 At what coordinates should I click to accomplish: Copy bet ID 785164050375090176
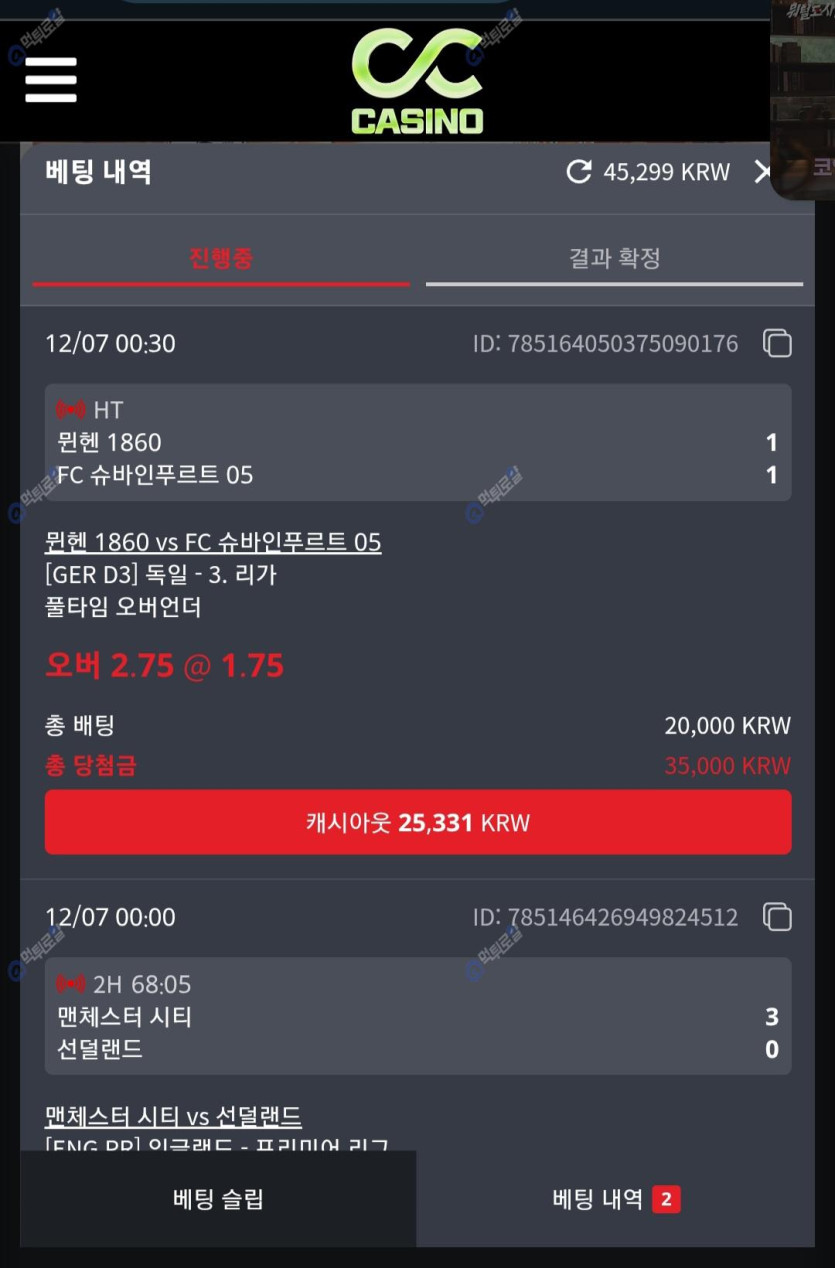pyautogui.click(x=777, y=344)
